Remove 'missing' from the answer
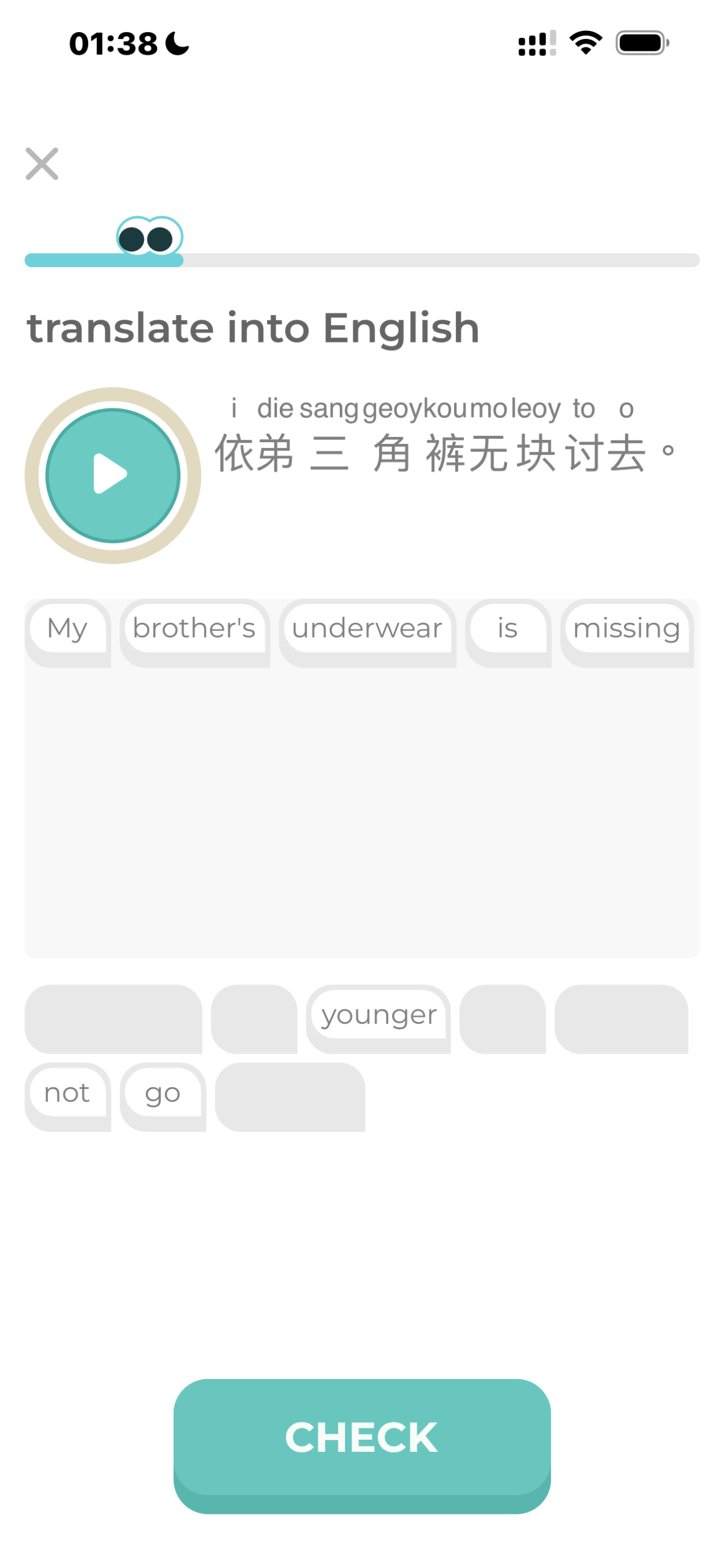724x1568 pixels. (x=626, y=629)
